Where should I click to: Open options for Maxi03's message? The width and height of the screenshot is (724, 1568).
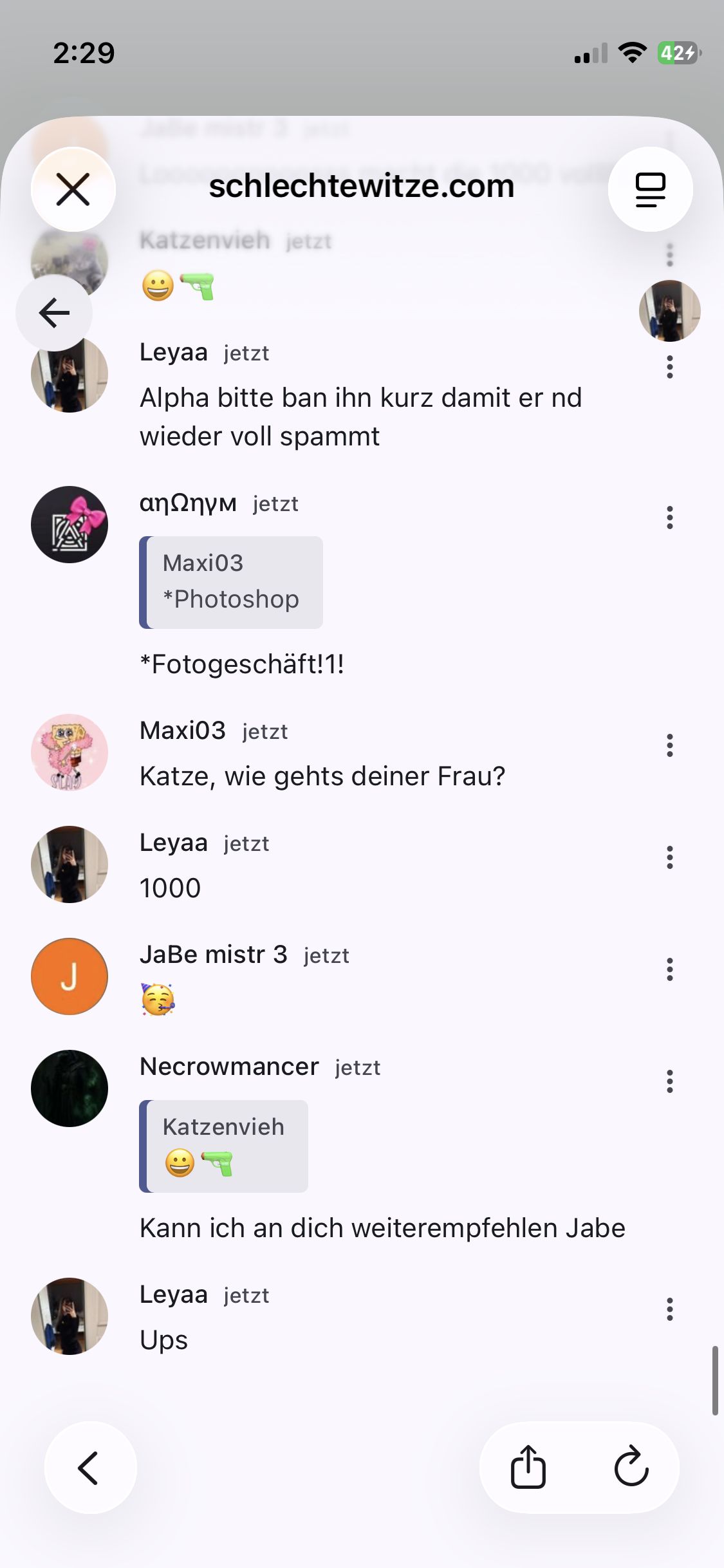coord(669,745)
